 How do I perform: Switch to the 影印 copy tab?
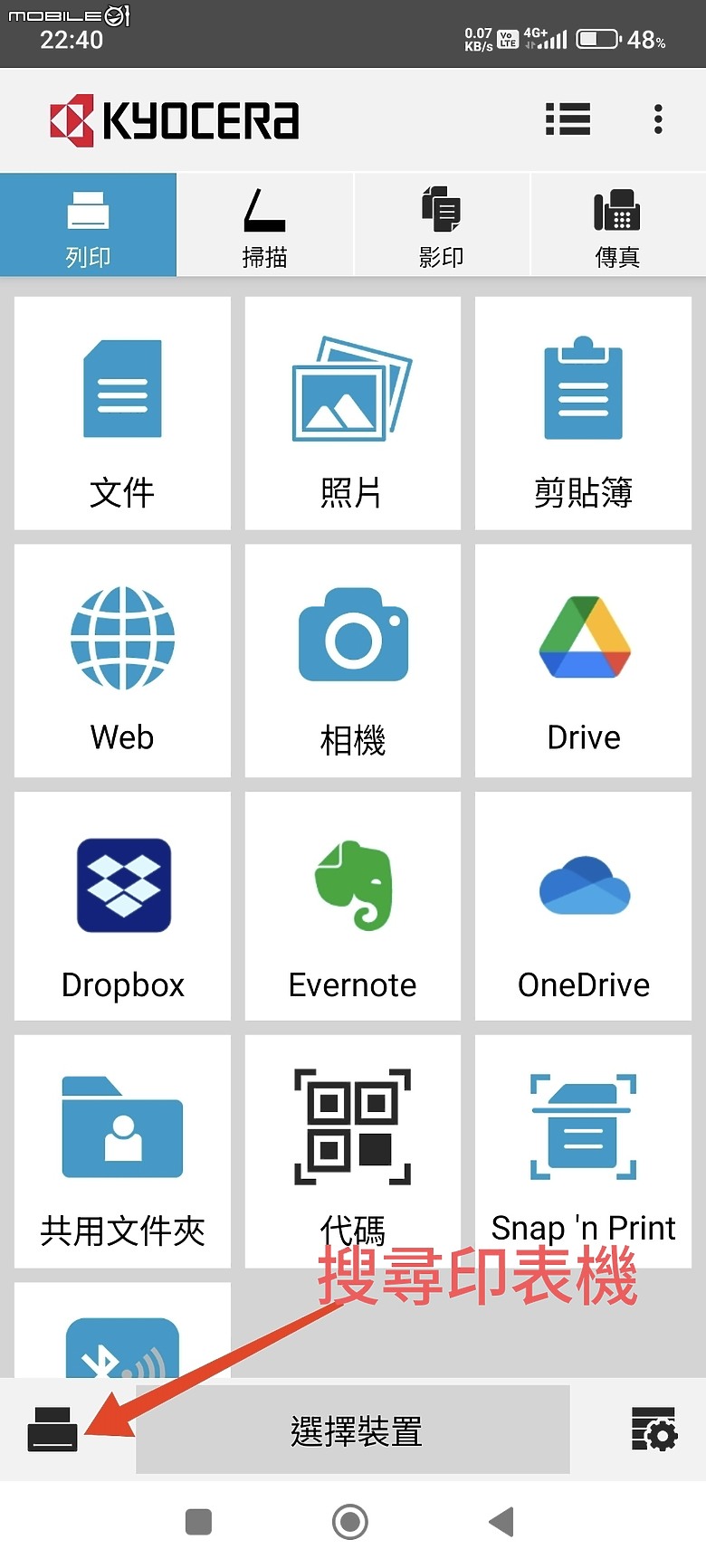pos(442,225)
